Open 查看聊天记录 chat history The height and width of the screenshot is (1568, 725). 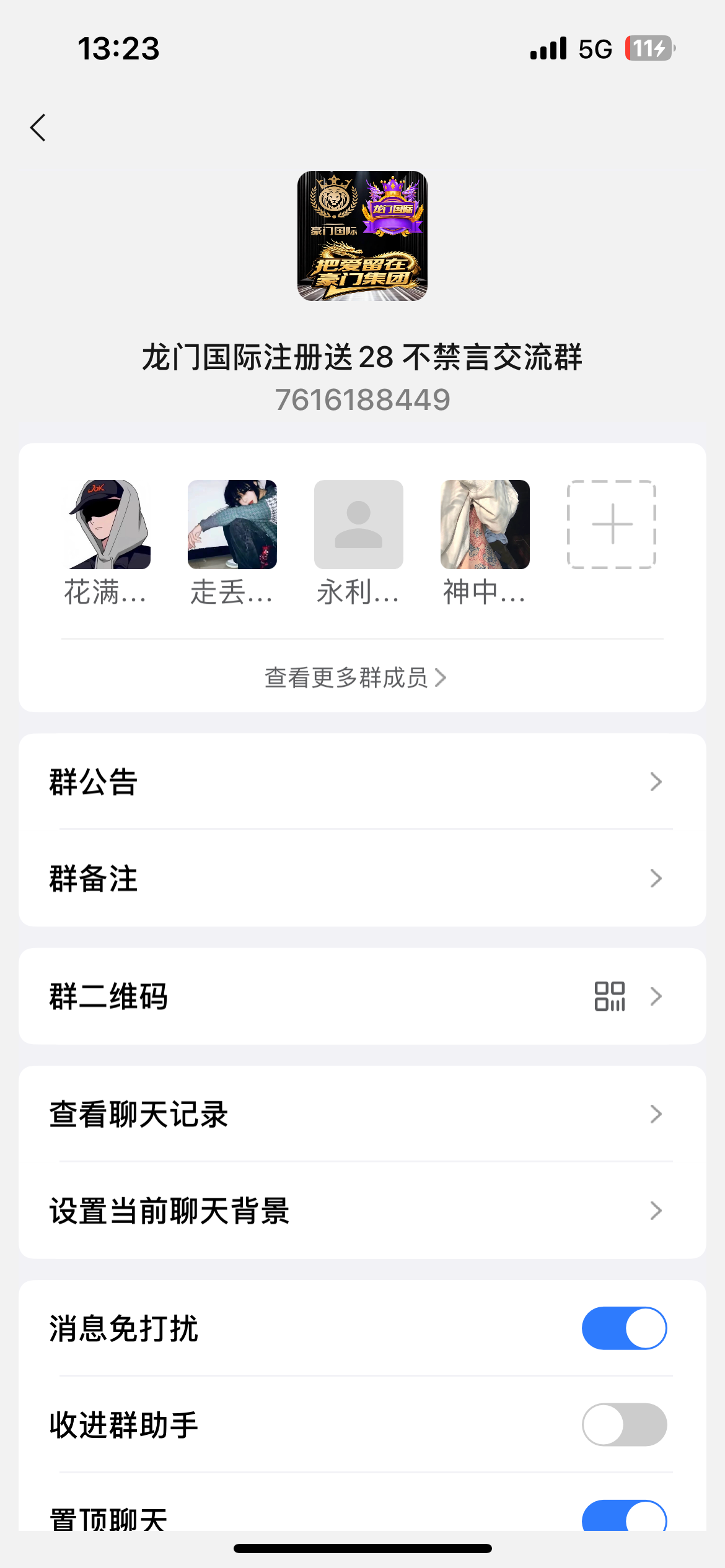tap(362, 1113)
